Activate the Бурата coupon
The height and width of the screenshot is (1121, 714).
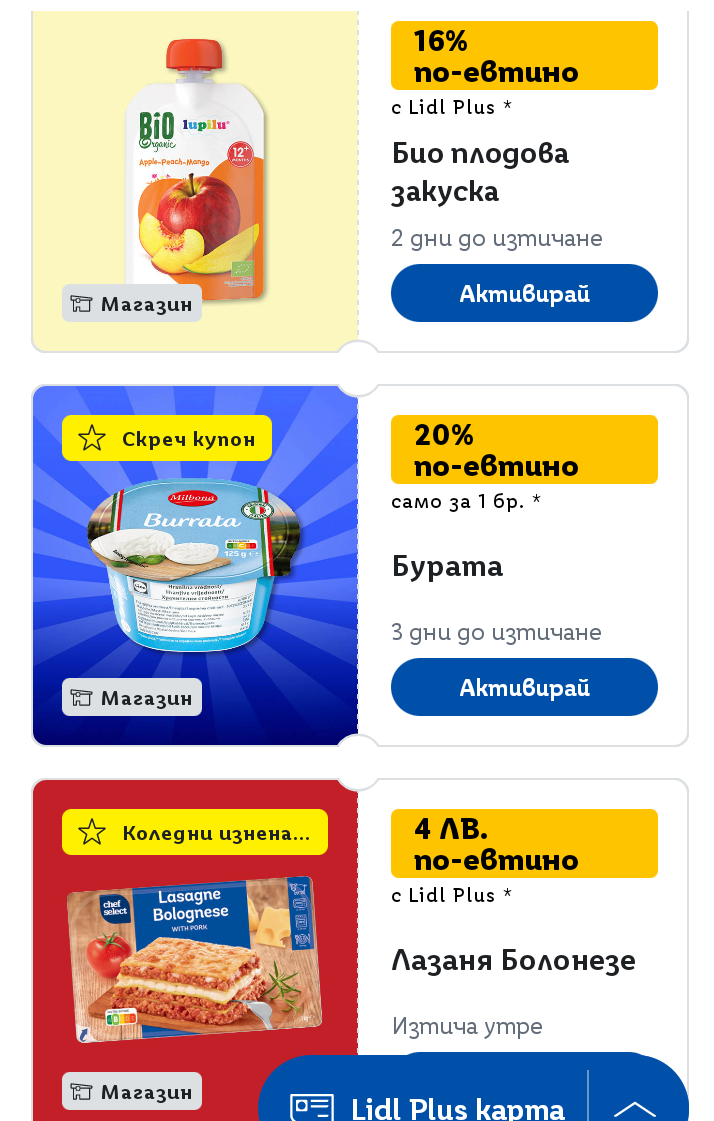524,687
